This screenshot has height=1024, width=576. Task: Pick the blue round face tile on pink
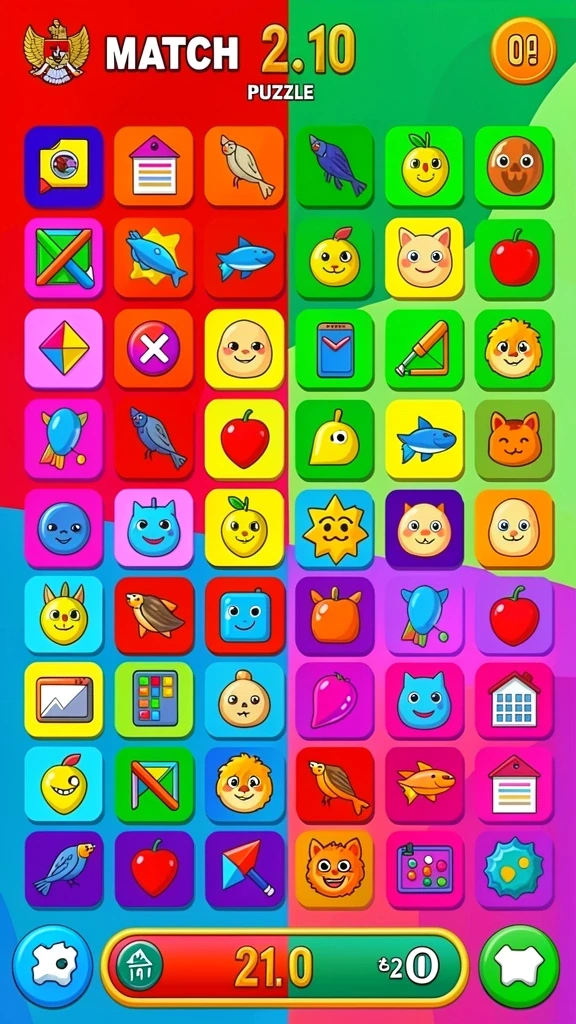(63, 529)
